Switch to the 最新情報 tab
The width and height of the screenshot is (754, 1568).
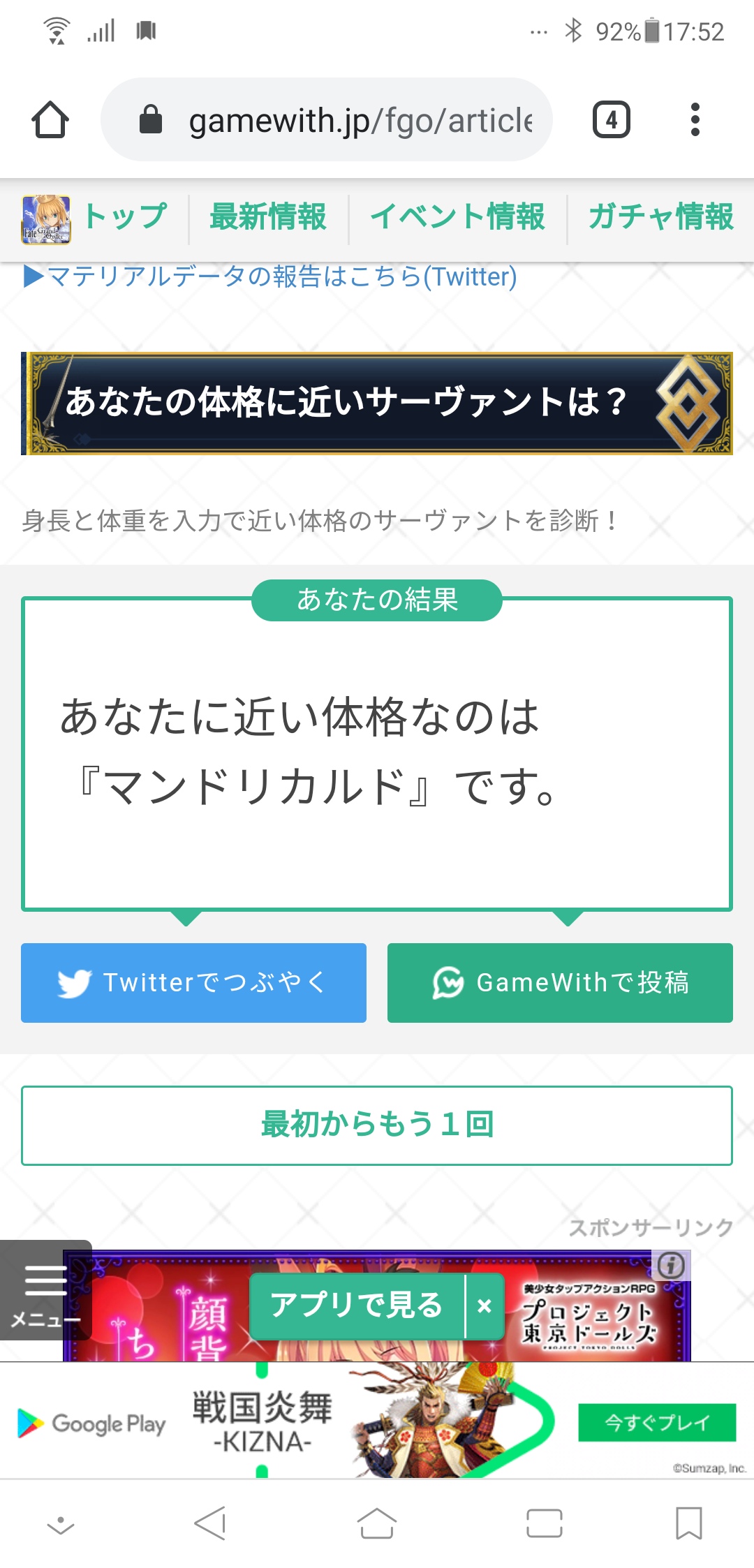coord(268,217)
